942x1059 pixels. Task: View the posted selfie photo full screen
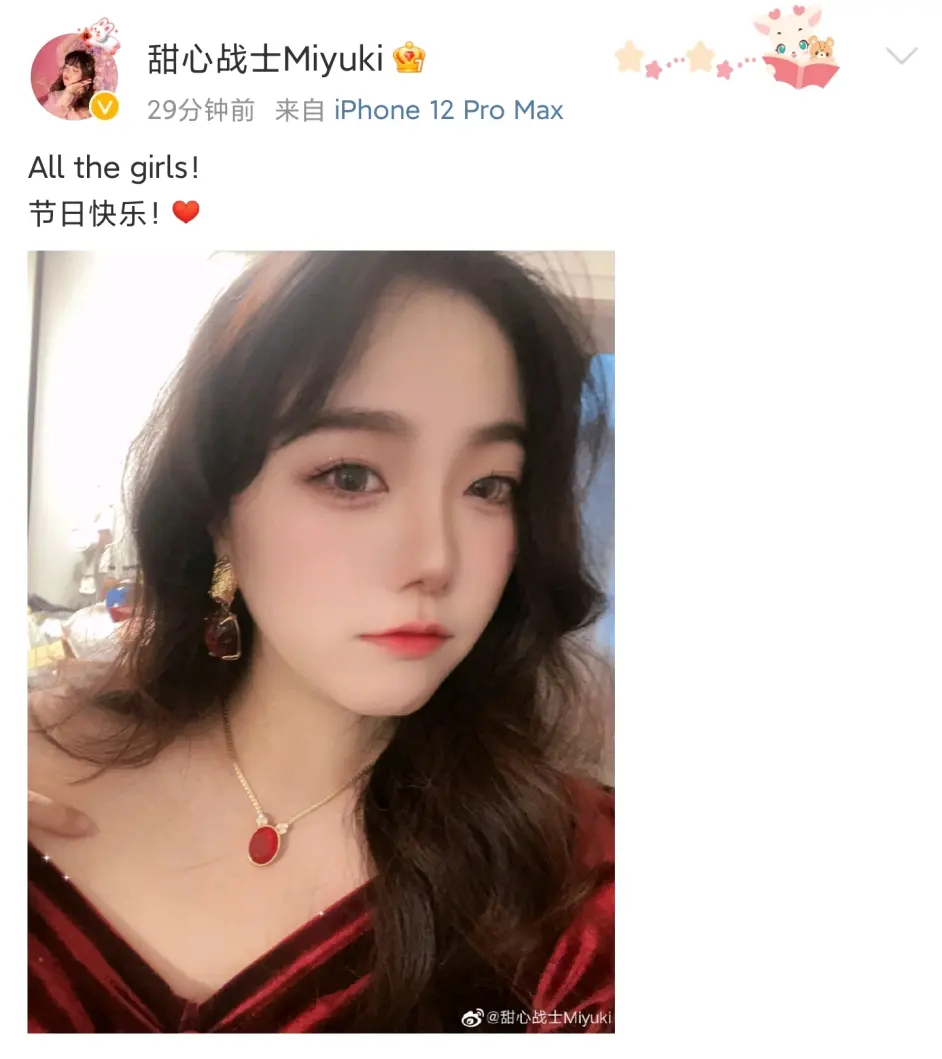[321, 640]
